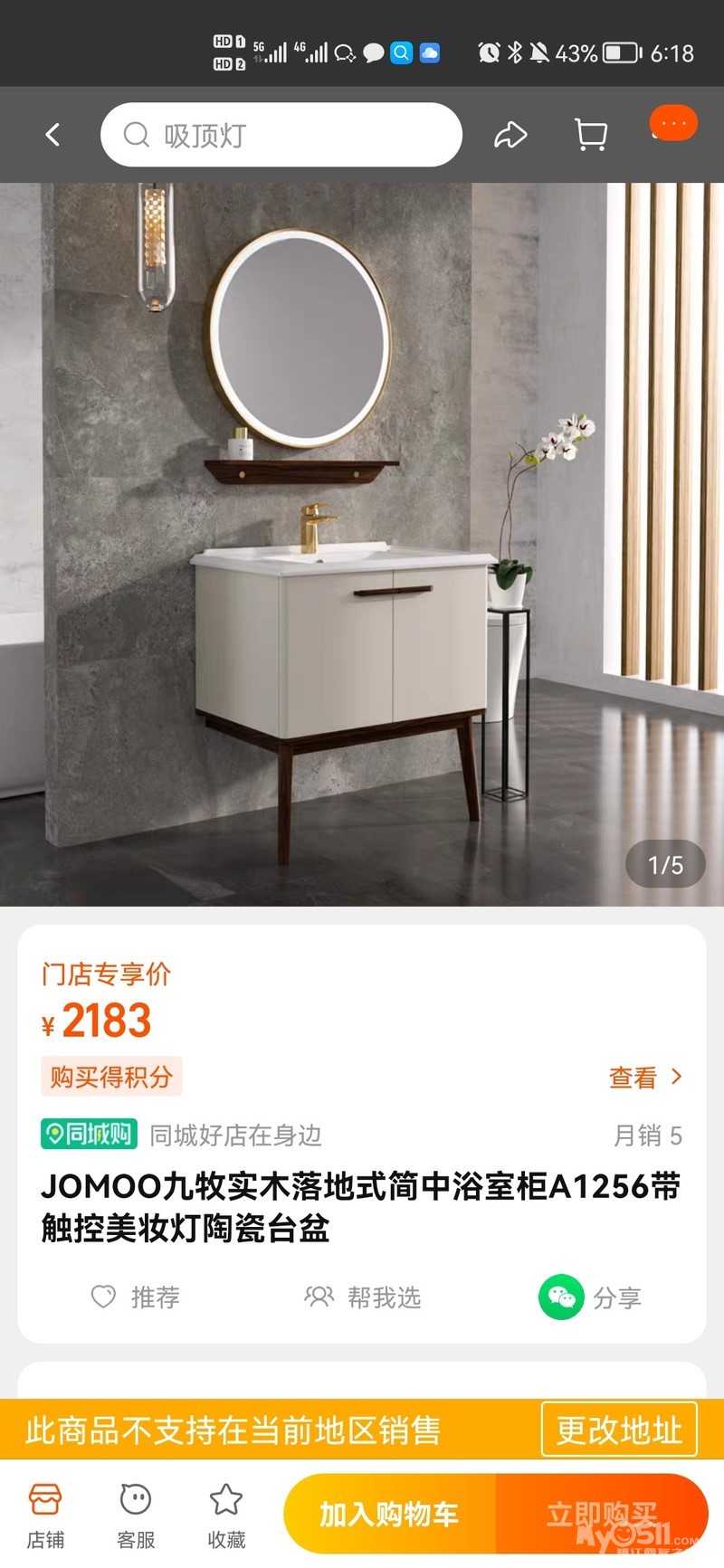Contact 客服 customer service
The height and width of the screenshot is (1568, 724).
tap(136, 1516)
